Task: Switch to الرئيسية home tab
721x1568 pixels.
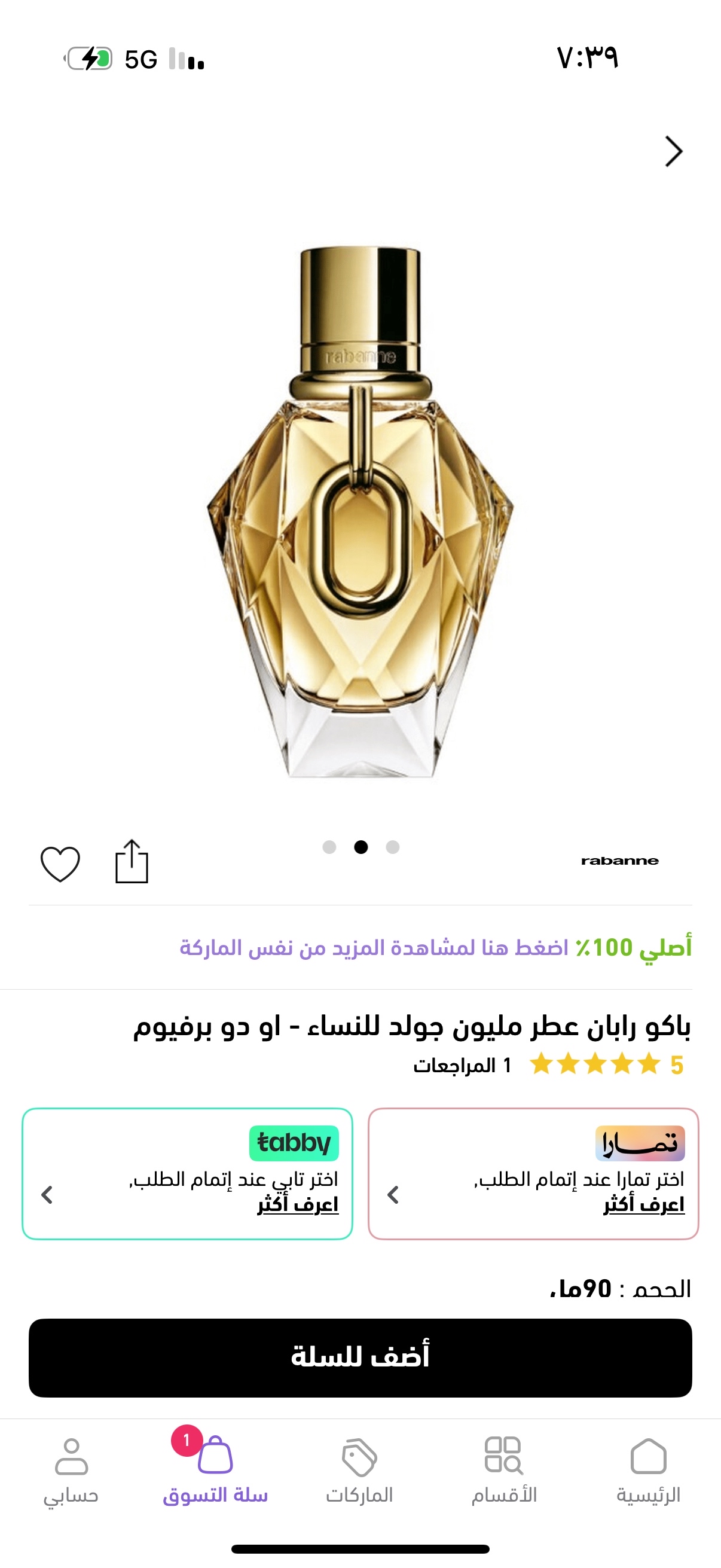Action: pos(648,1470)
